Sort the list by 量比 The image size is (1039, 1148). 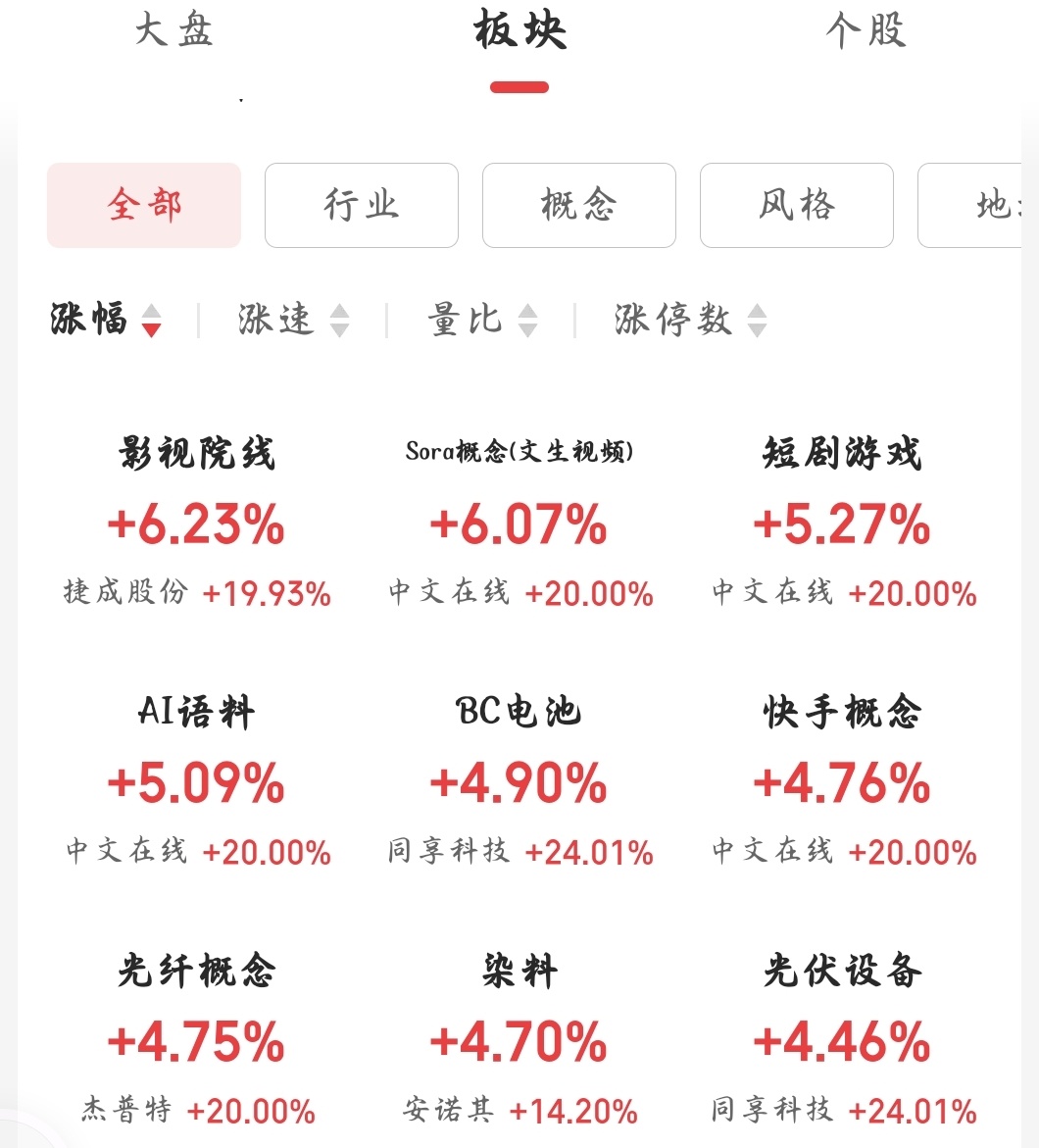481,320
